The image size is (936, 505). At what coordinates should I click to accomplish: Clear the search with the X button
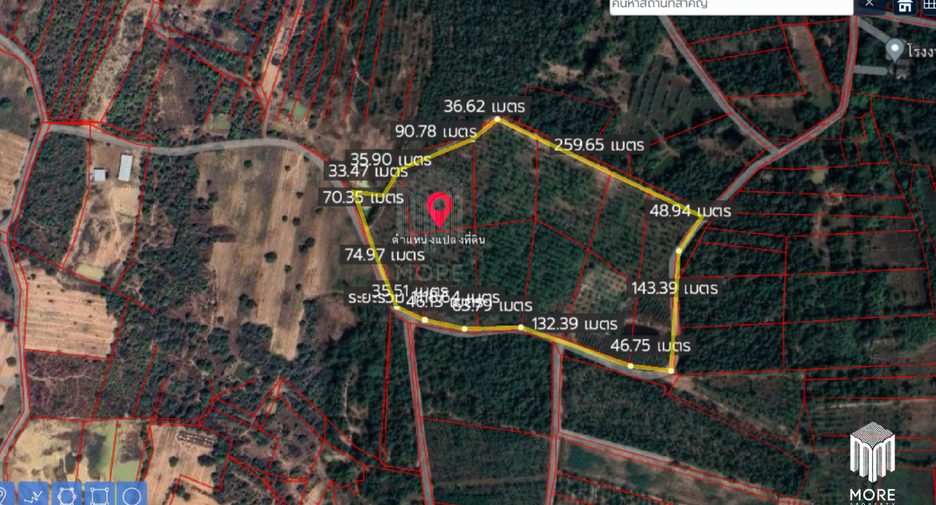pyautogui.click(x=870, y=4)
